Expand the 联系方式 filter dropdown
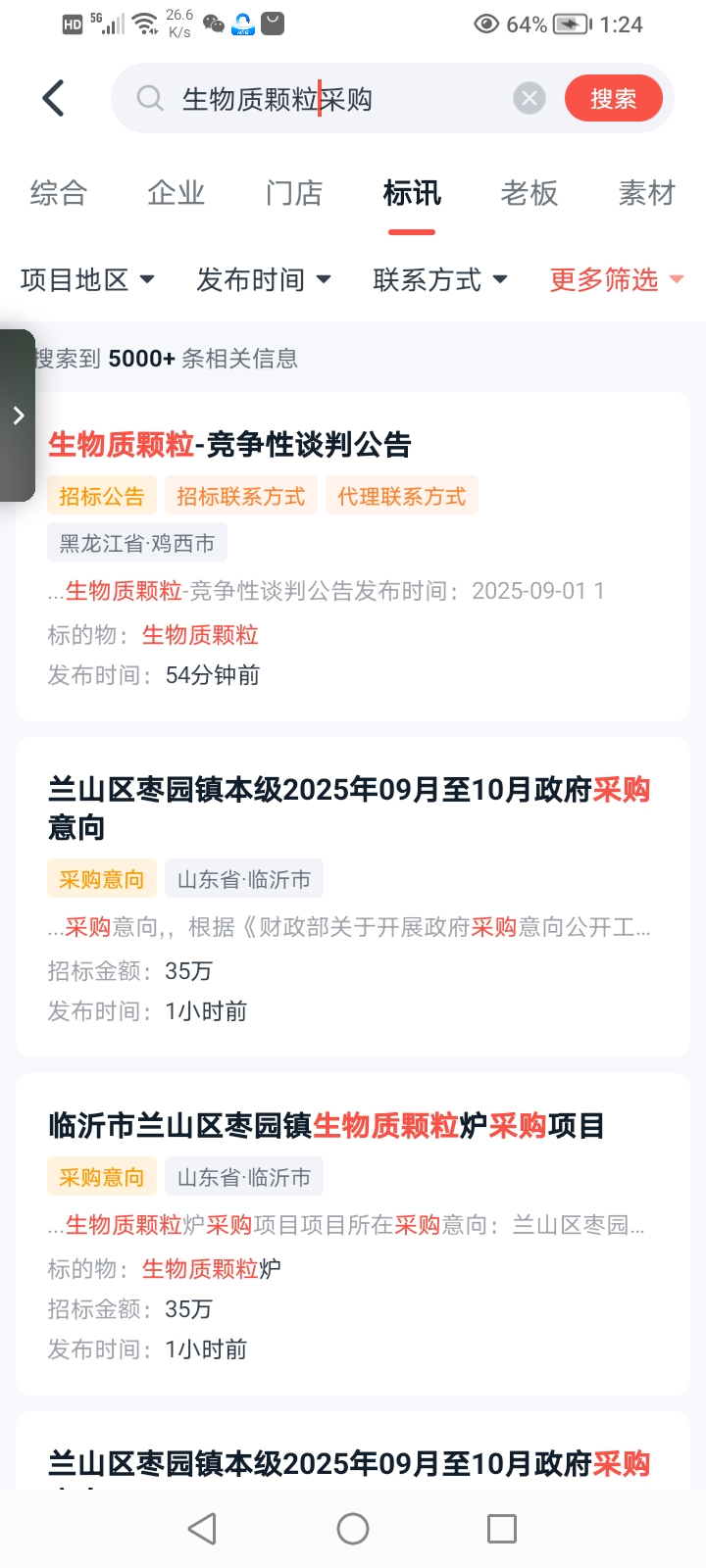This screenshot has height=1568, width=706. [440, 280]
